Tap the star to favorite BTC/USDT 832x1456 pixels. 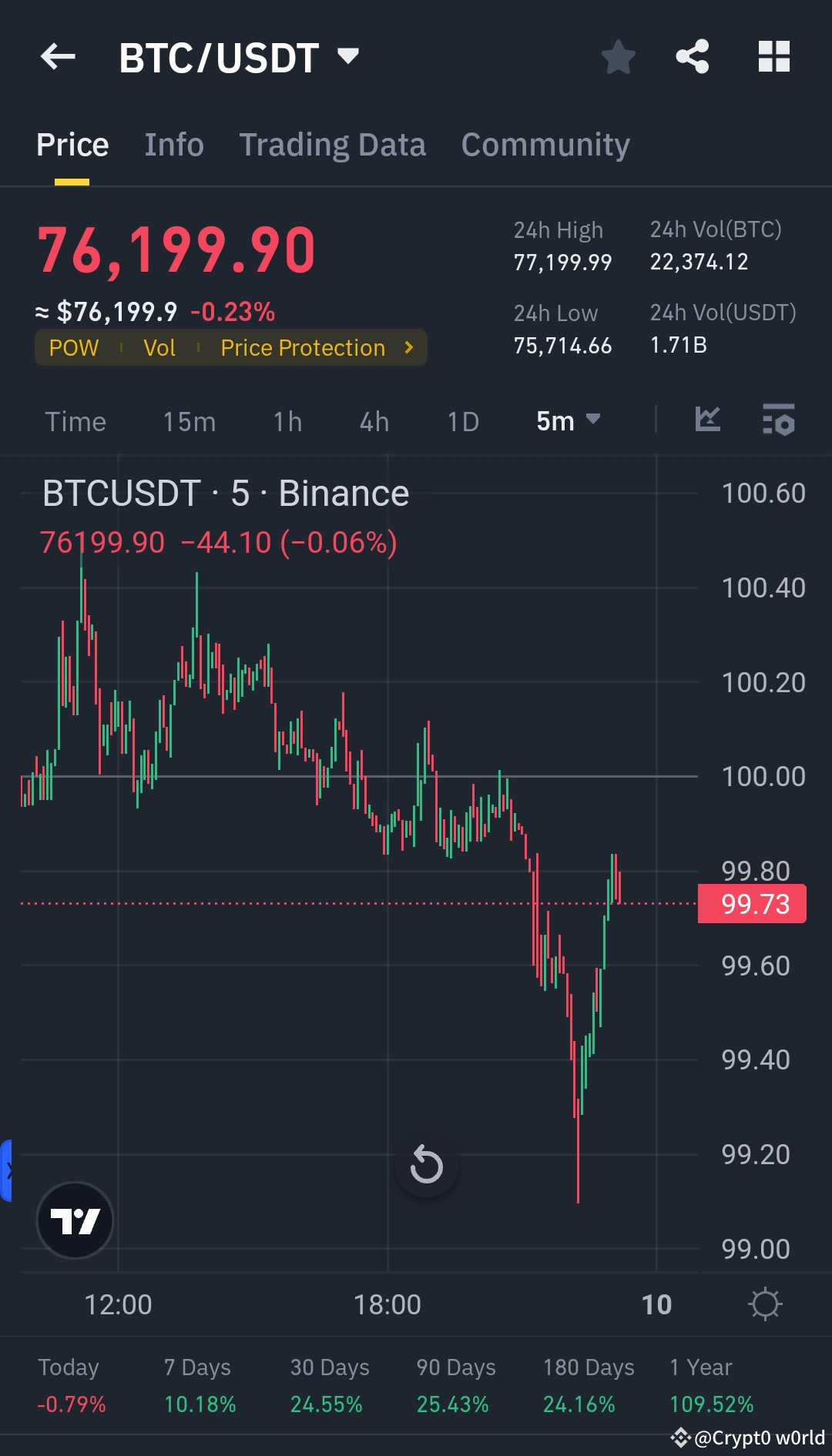pyautogui.click(x=619, y=55)
